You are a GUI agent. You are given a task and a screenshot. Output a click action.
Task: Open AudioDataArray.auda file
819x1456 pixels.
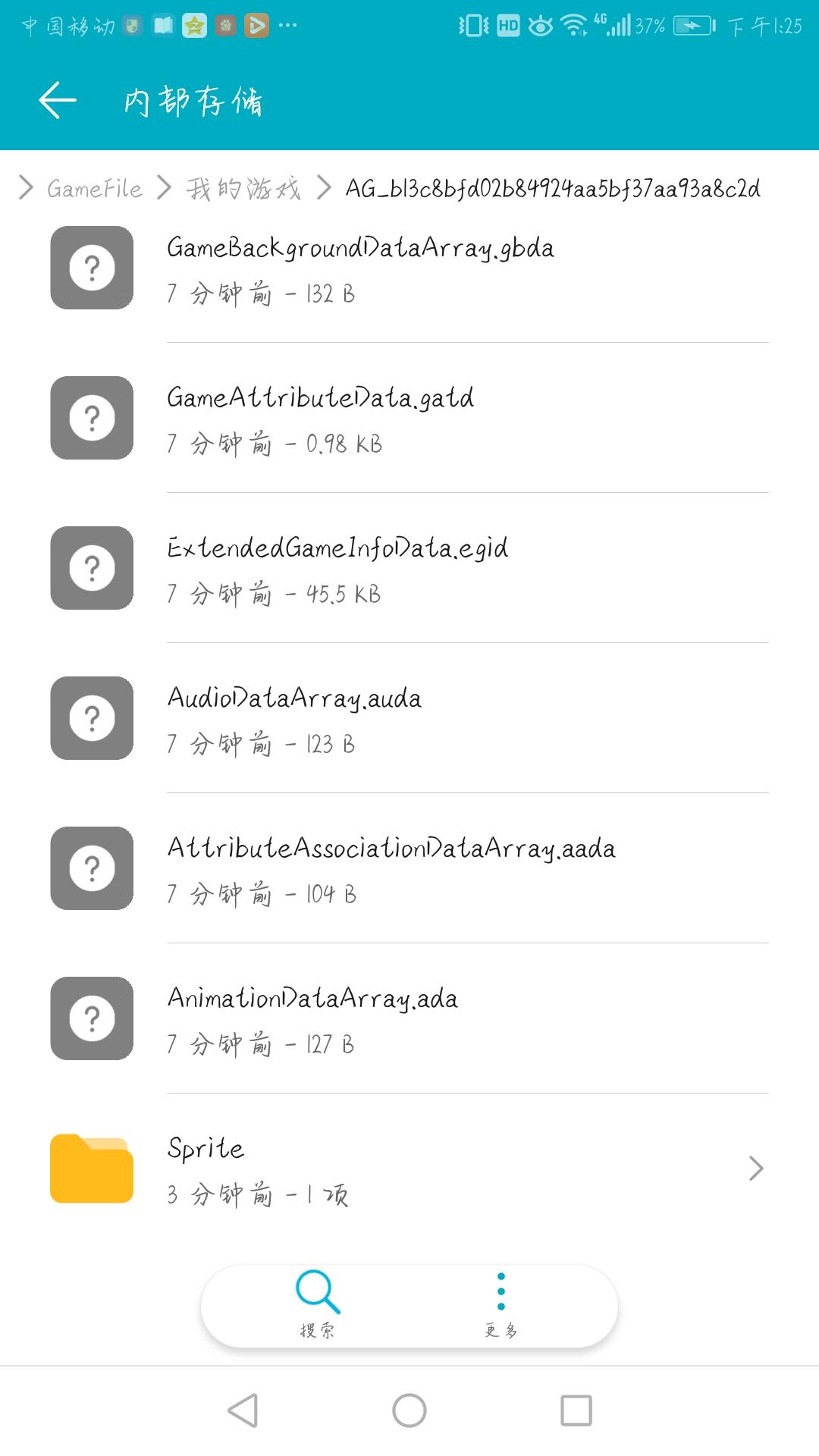click(294, 718)
